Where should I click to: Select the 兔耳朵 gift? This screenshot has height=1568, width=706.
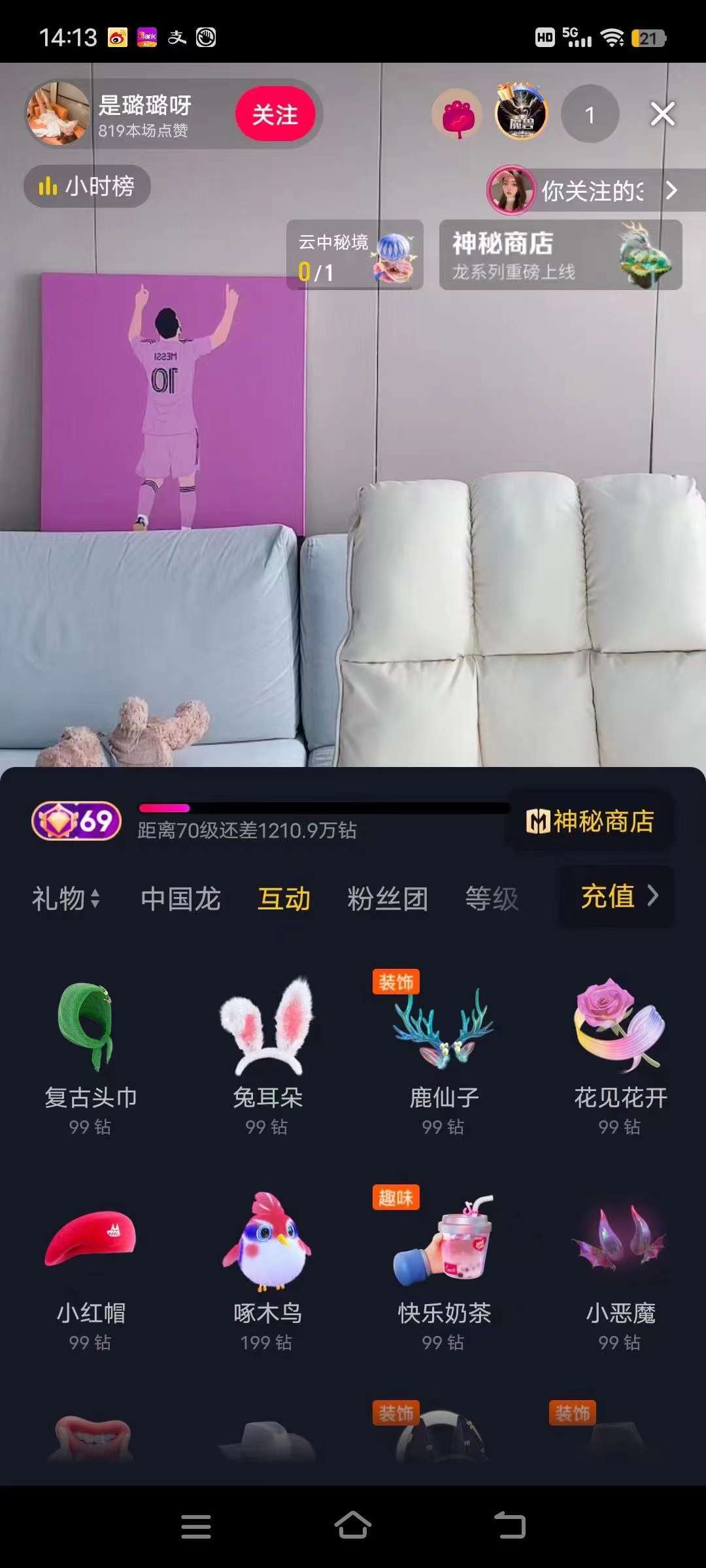pos(267,1055)
